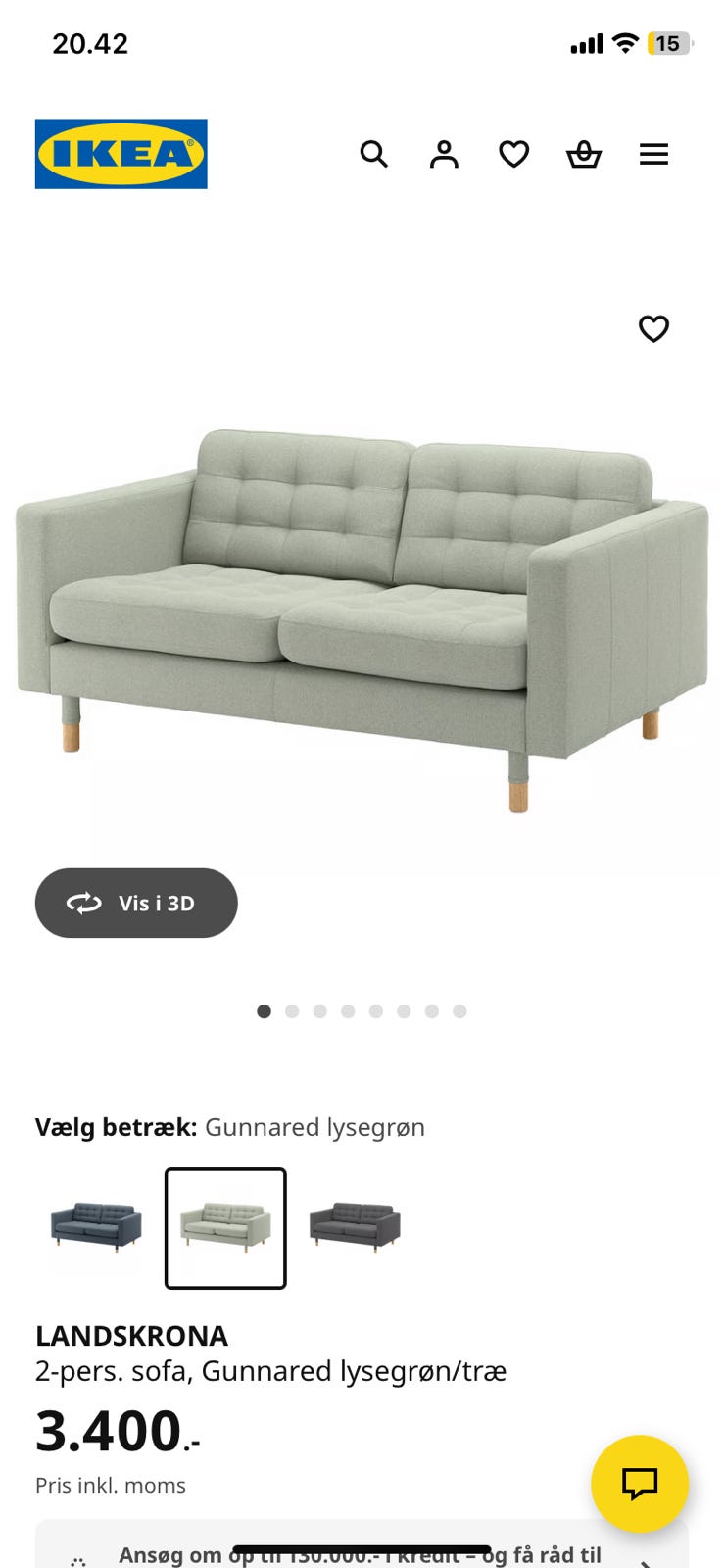Go home via the IKEA logo
Image resolution: width=724 pixels, height=1568 pixels.
point(121,154)
